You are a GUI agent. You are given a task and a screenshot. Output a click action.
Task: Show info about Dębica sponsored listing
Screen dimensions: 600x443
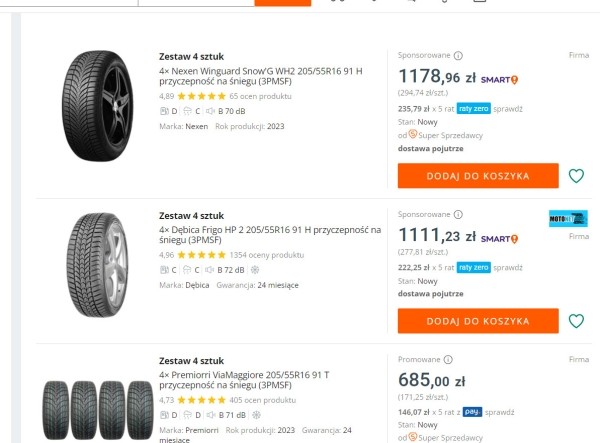(458, 214)
